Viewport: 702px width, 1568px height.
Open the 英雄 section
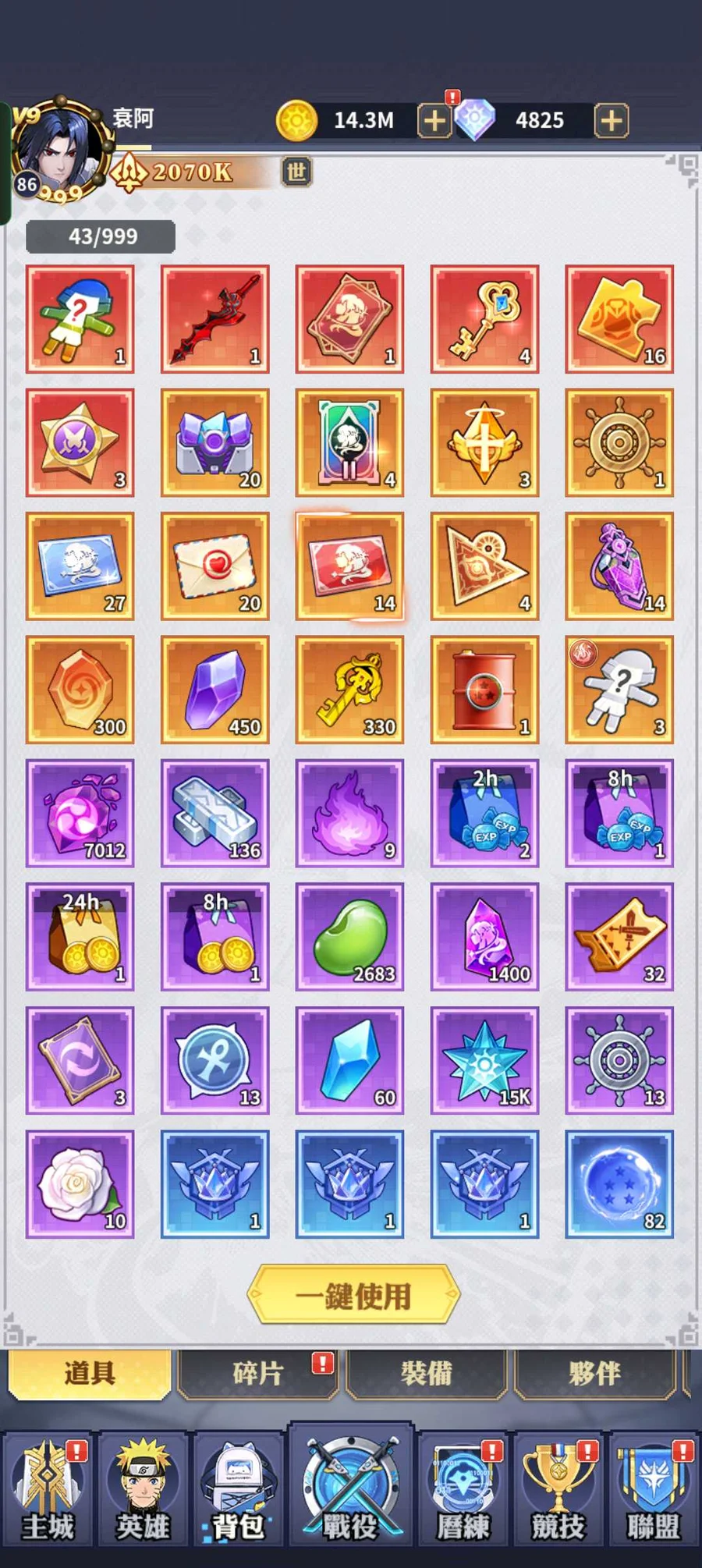pos(143,1490)
